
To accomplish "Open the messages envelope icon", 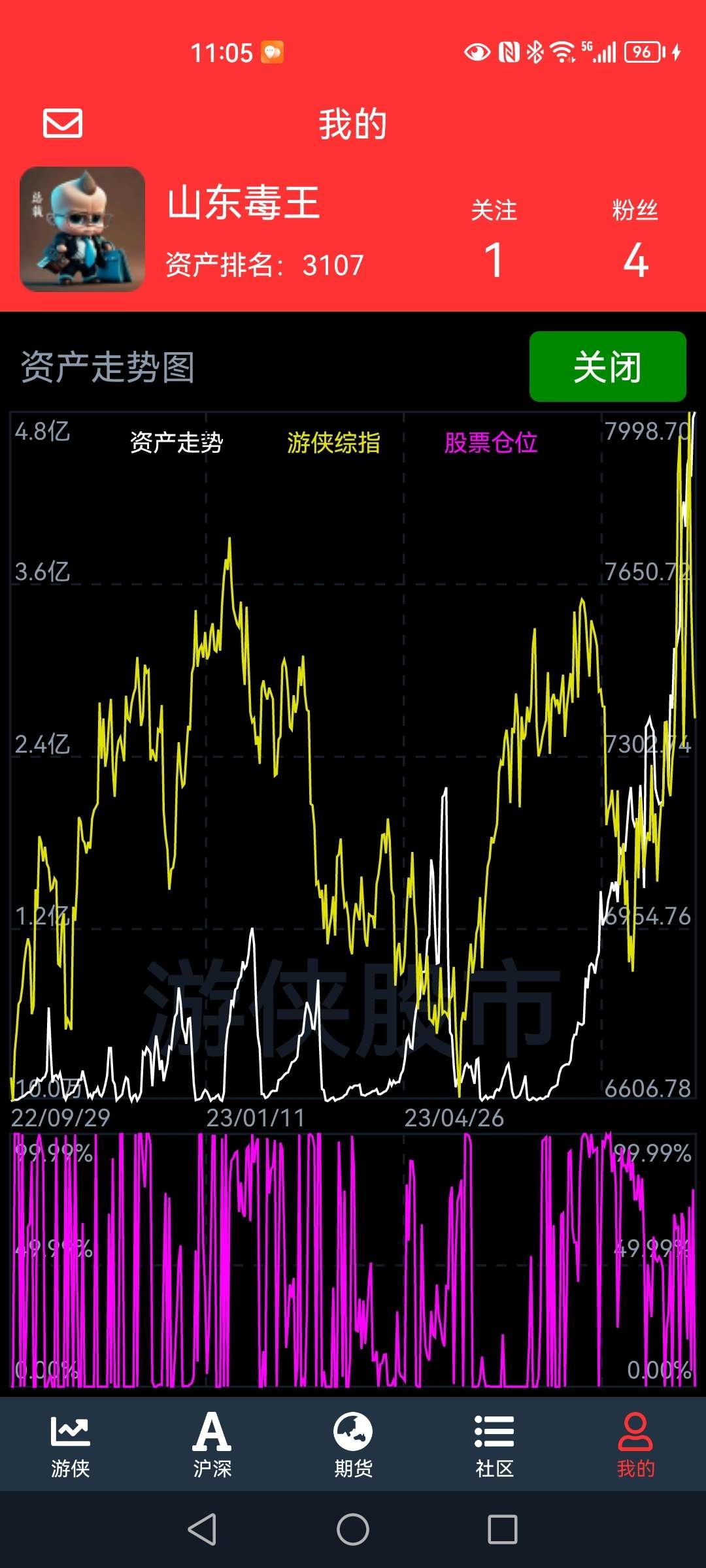I will (63, 123).
